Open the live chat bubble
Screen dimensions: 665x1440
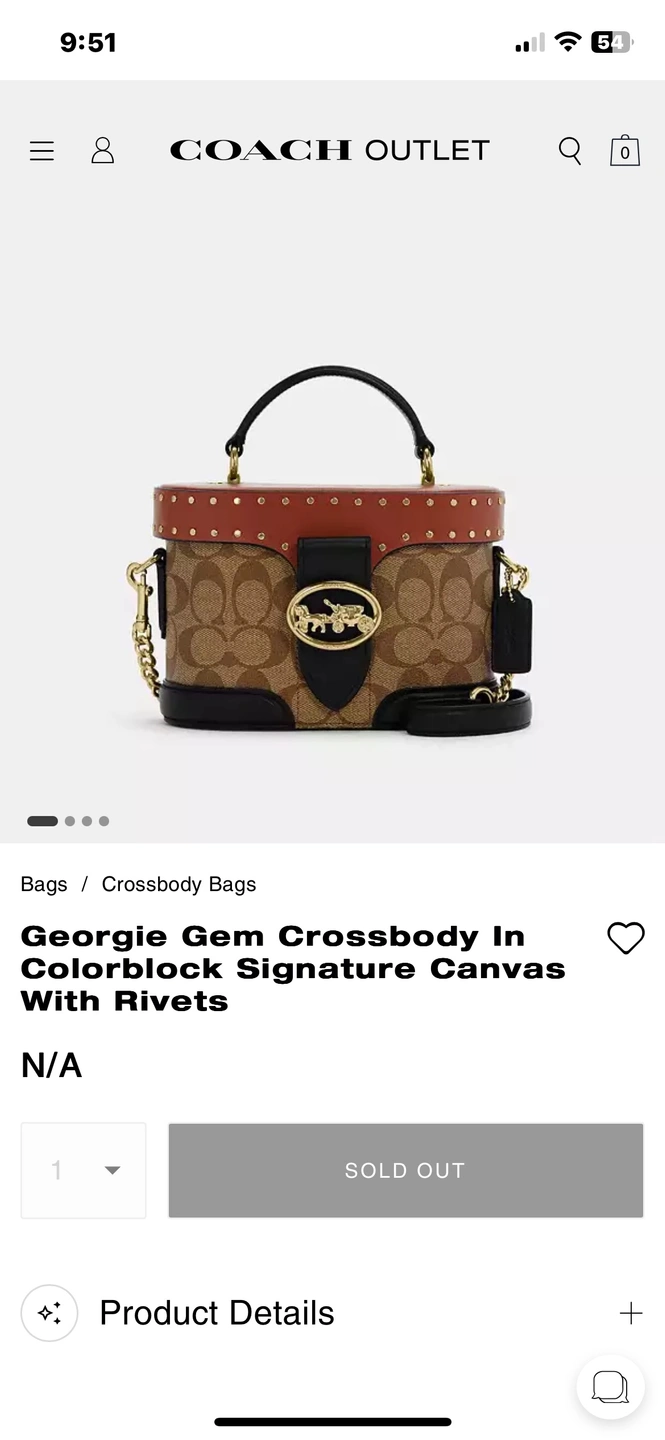[x=610, y=1386]
